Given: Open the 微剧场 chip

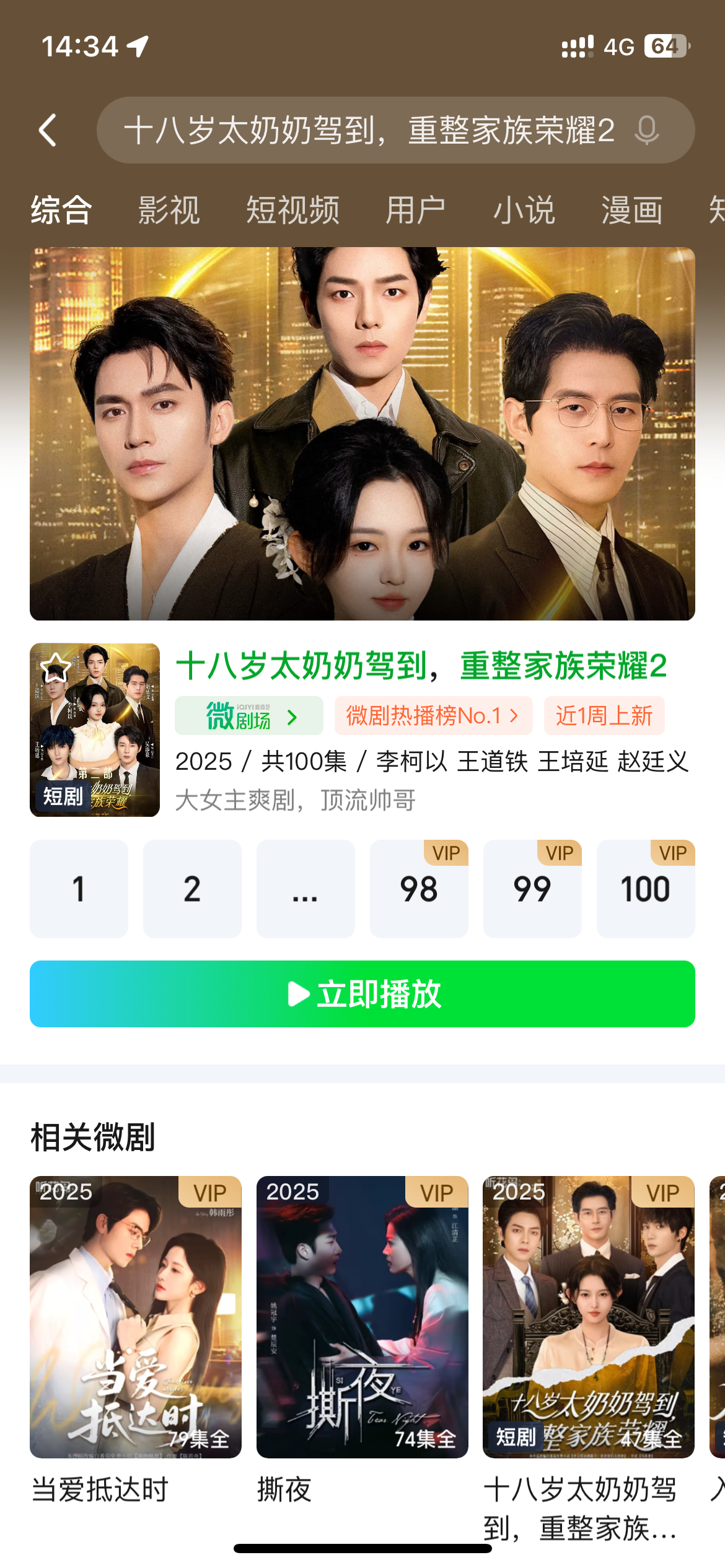Looking at the screenshot, I should pos(248,716).
